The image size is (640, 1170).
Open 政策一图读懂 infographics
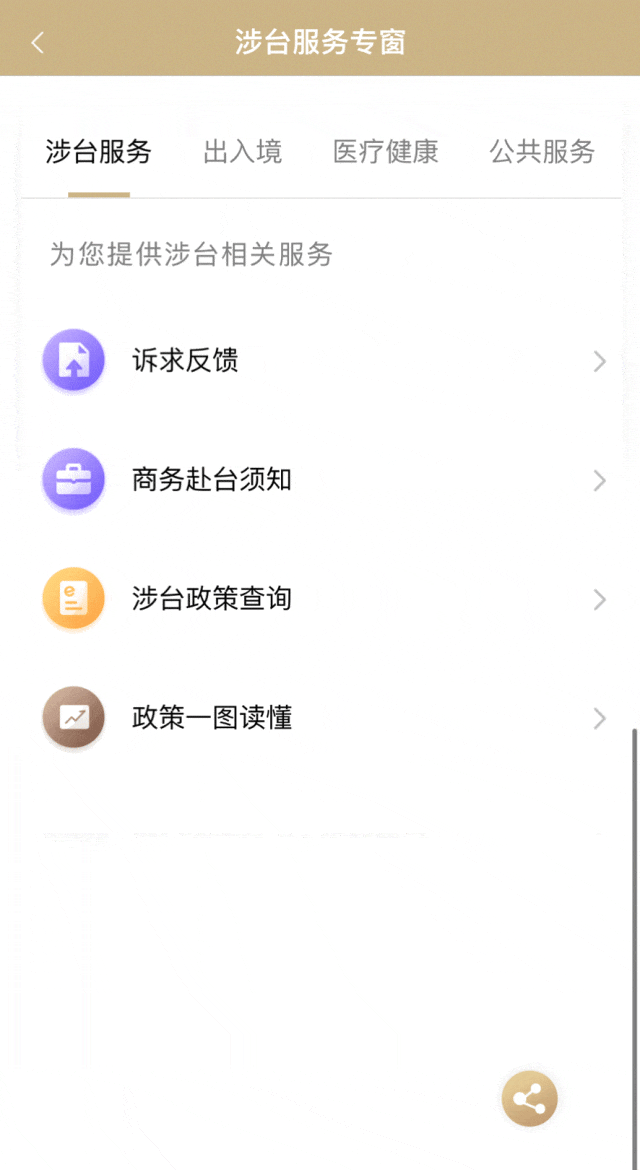tap(320, 718)
